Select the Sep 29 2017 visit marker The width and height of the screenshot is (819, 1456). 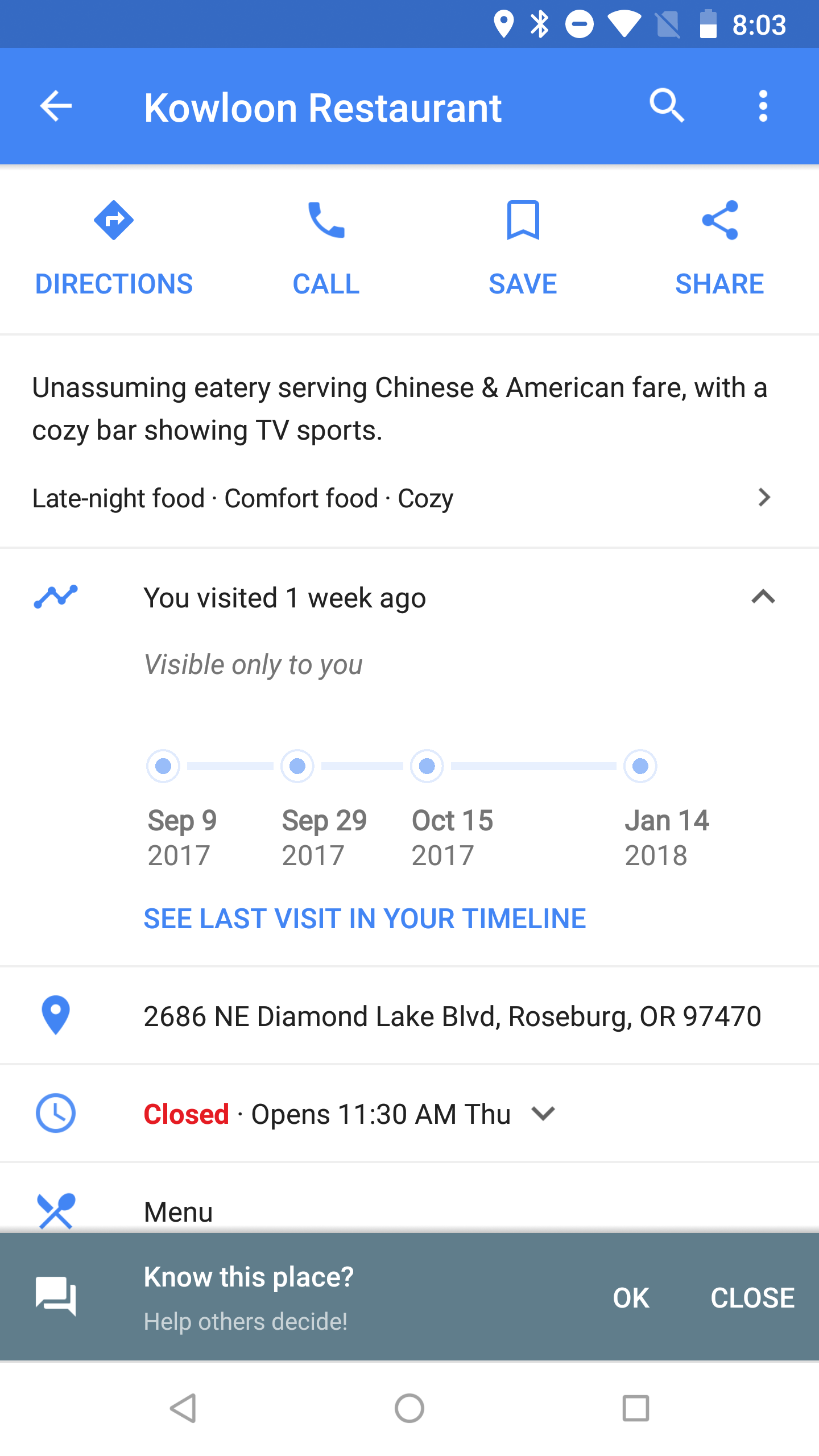(x=297, y=766)
